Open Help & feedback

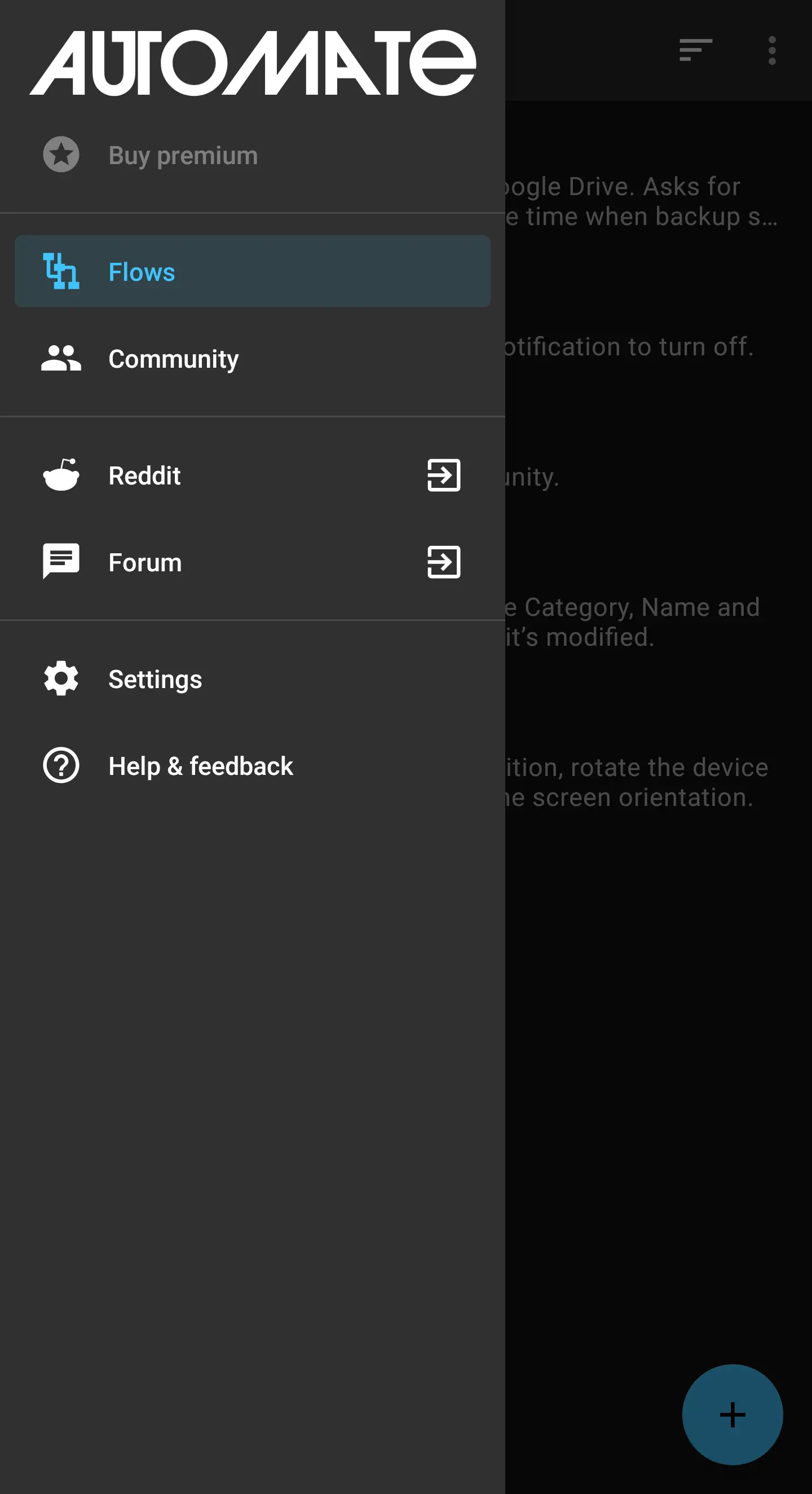click(200, 766)
